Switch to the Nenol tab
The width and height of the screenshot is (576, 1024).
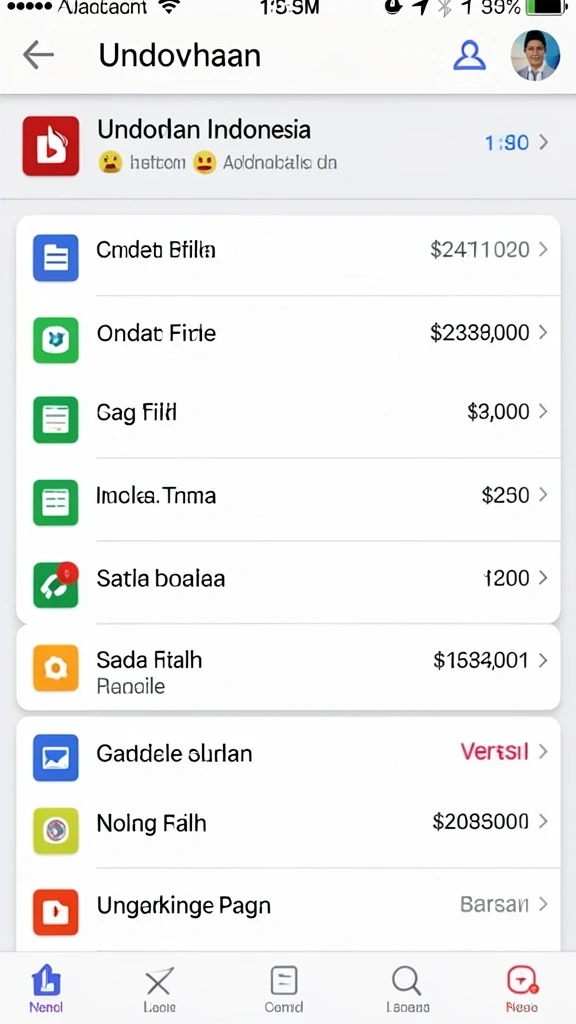[46, 989]
